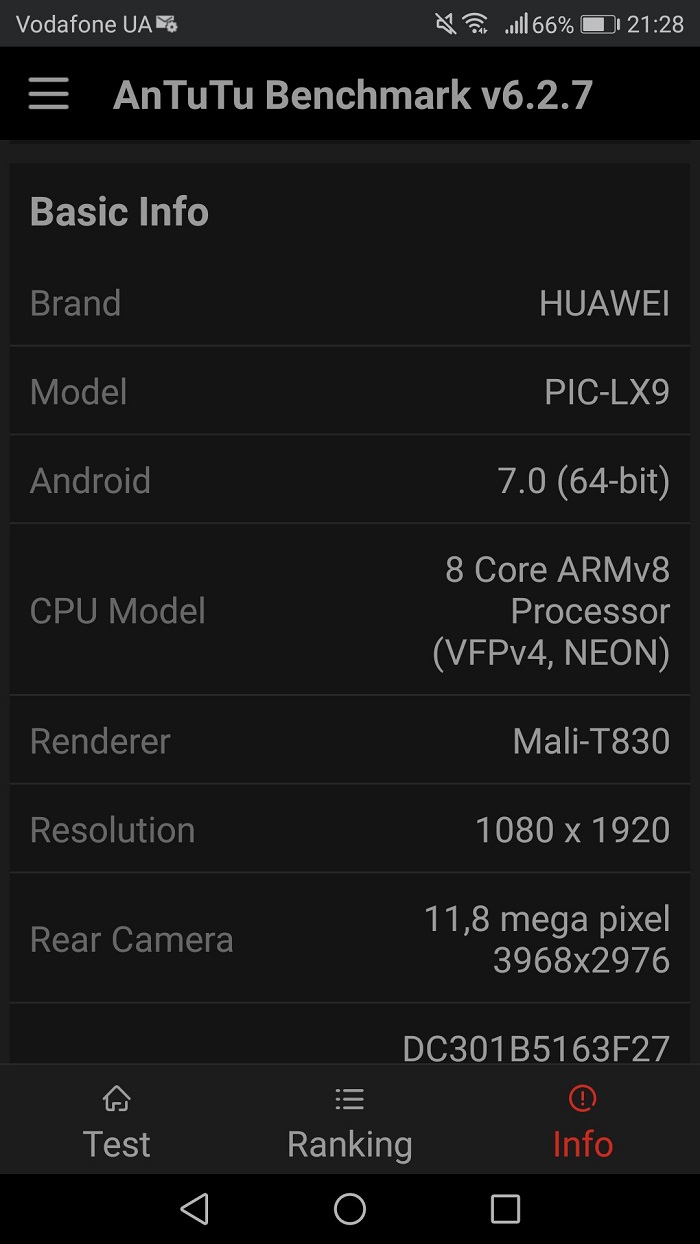The width and height of the screenshot is (700, 1244).
Task: Go back using the system back button
Action: 194,1209
